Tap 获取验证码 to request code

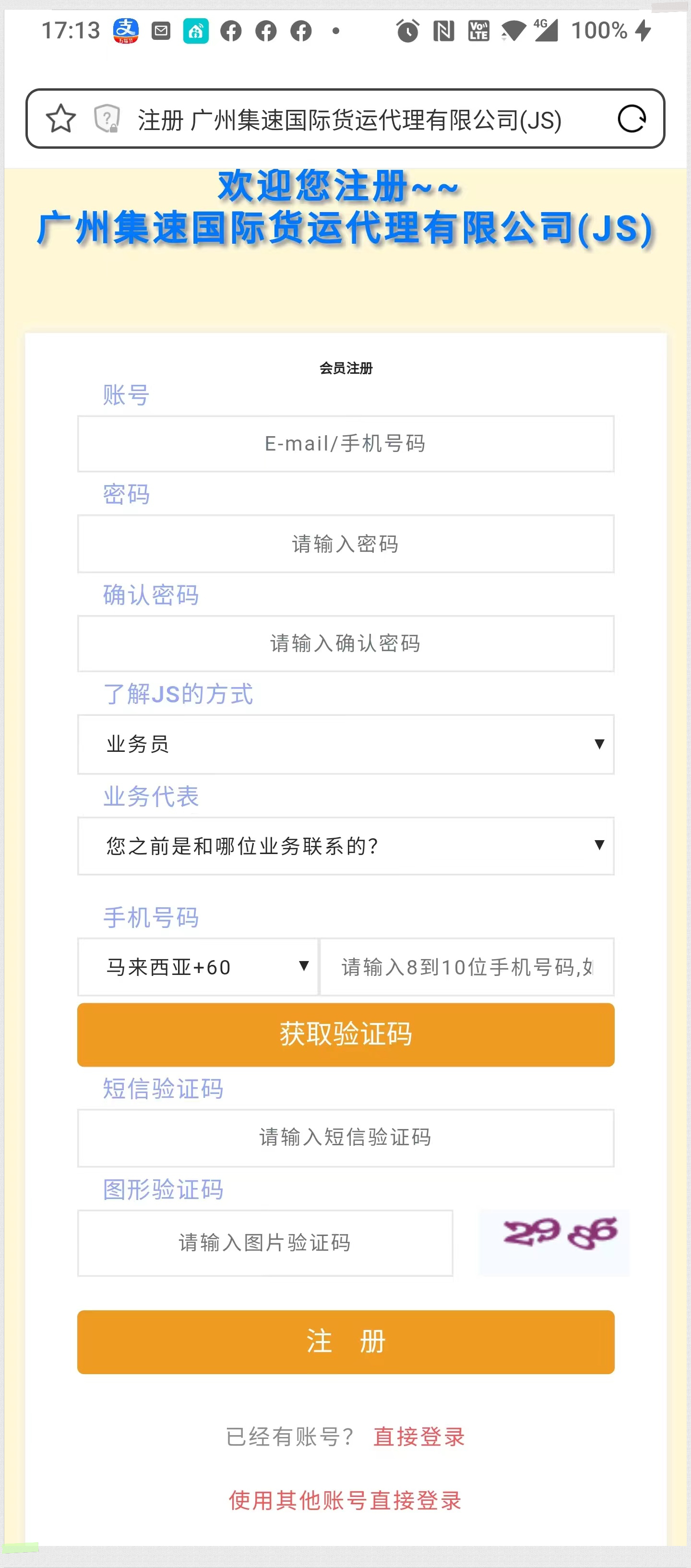tap(345, 1034)
